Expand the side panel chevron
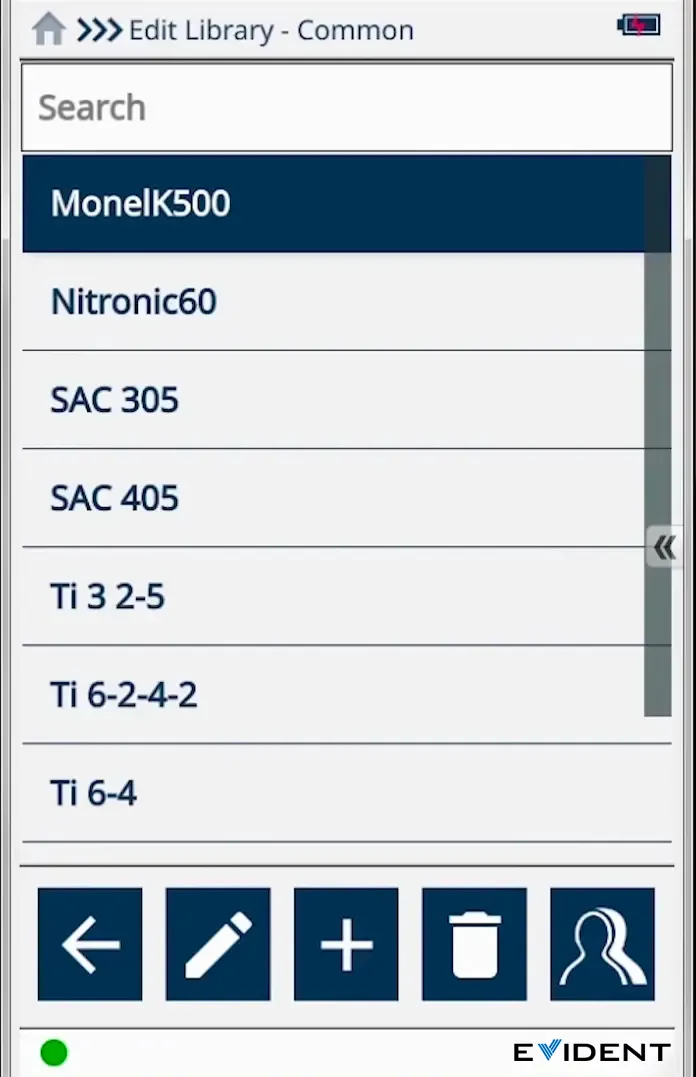Screen dimensions: 696x1077 point(665,547)
